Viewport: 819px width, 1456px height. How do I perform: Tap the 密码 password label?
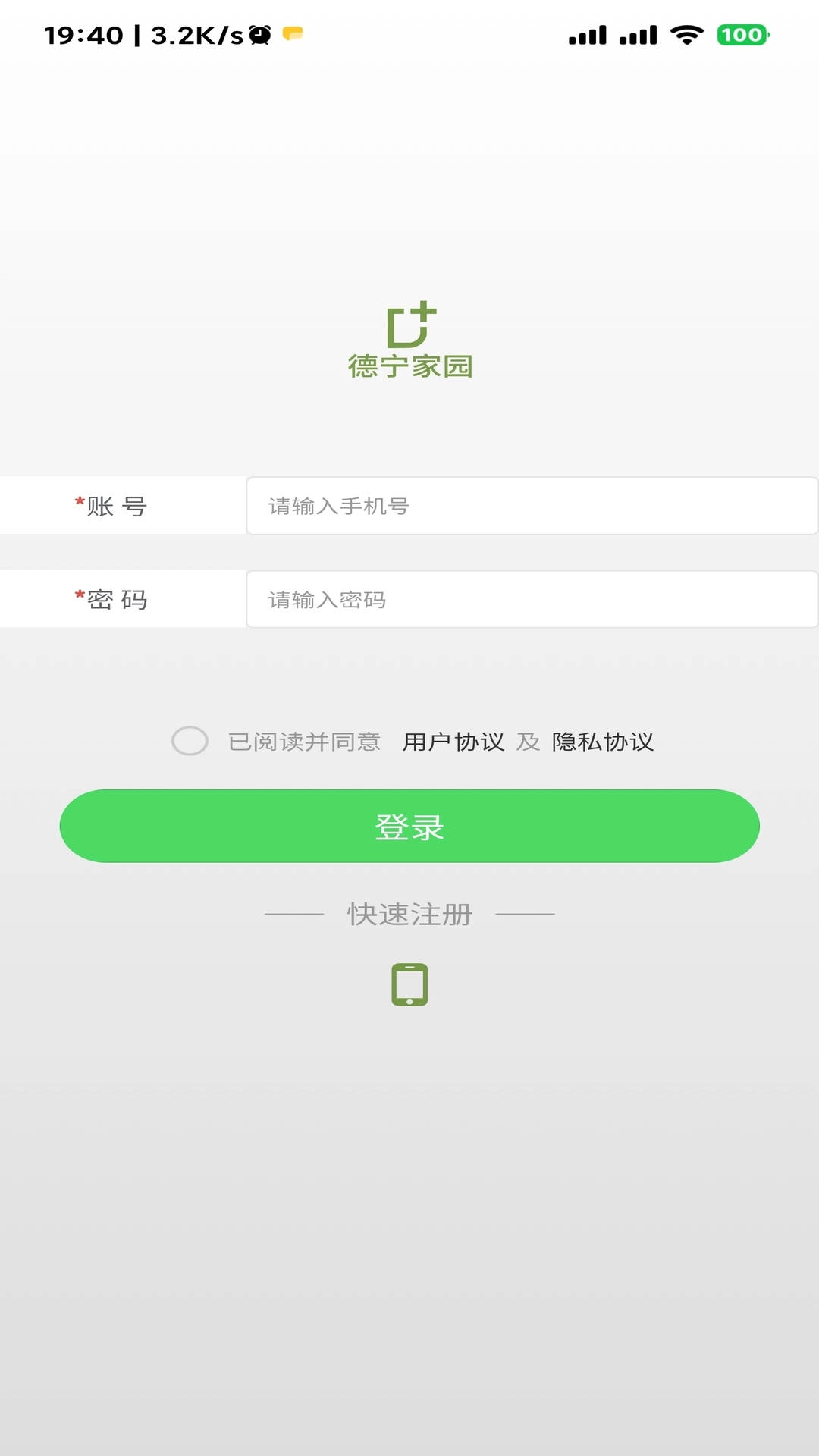(112, 599)
